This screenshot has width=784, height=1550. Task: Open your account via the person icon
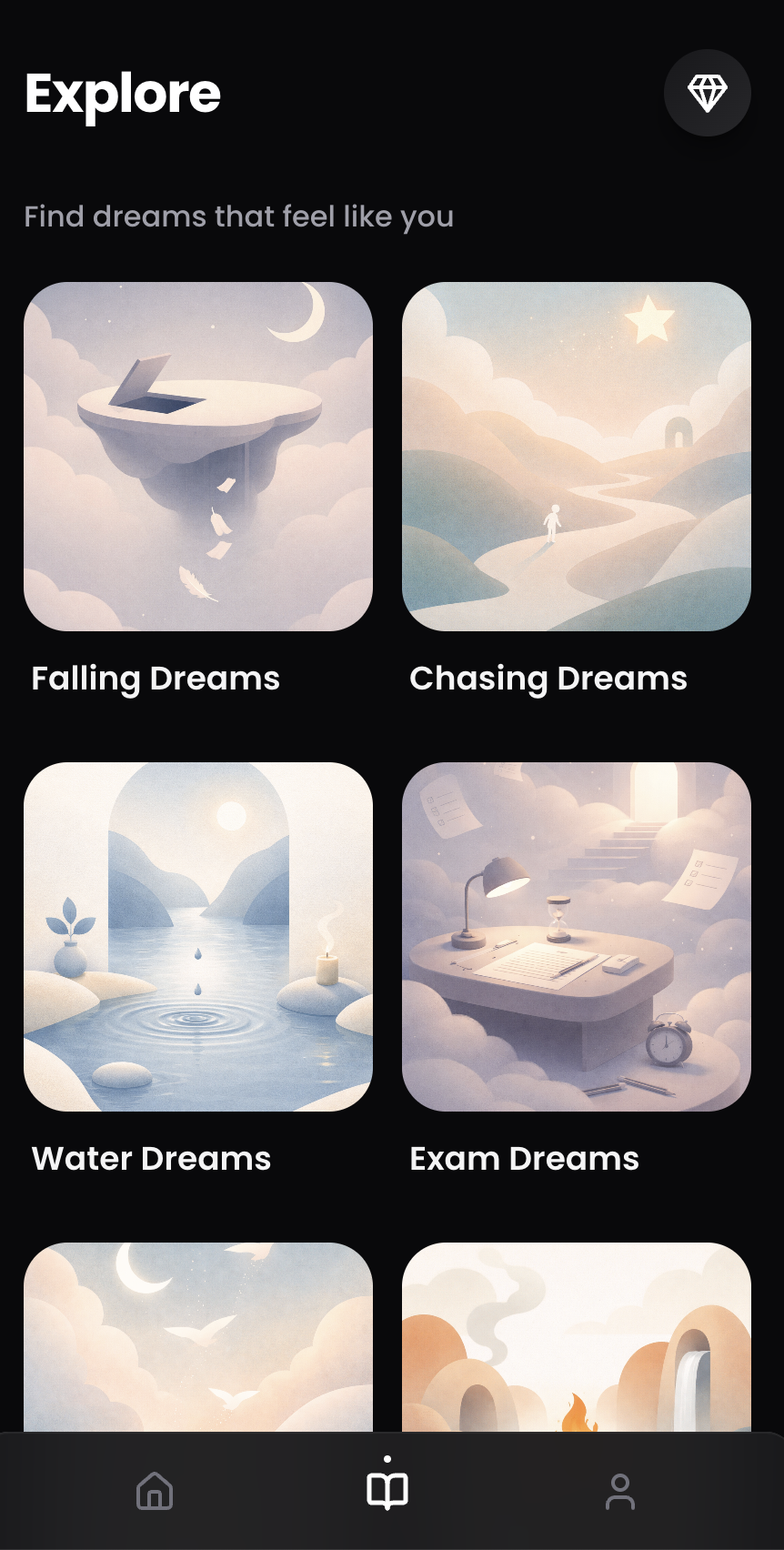619,1492
